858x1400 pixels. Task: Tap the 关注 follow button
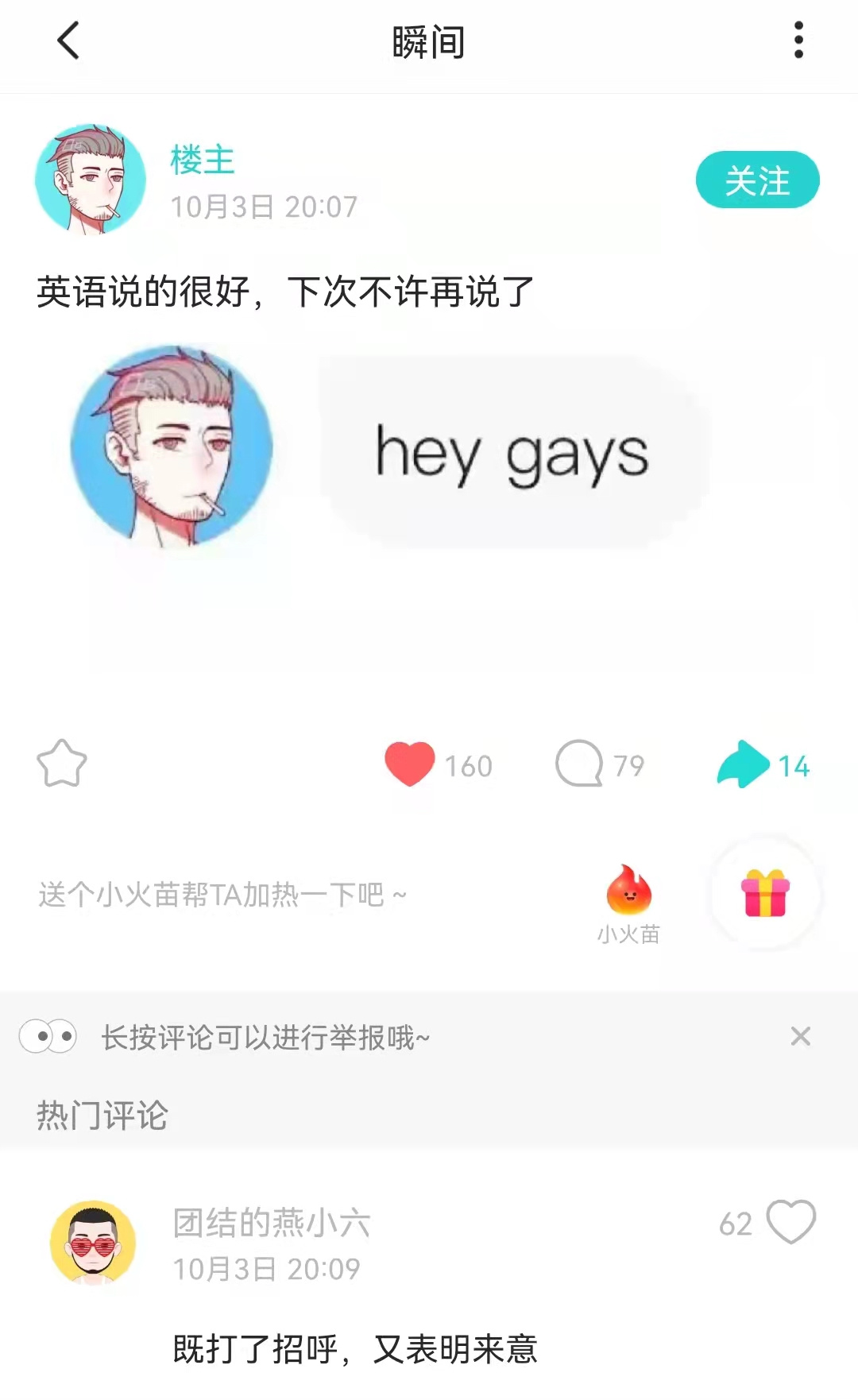757,180
